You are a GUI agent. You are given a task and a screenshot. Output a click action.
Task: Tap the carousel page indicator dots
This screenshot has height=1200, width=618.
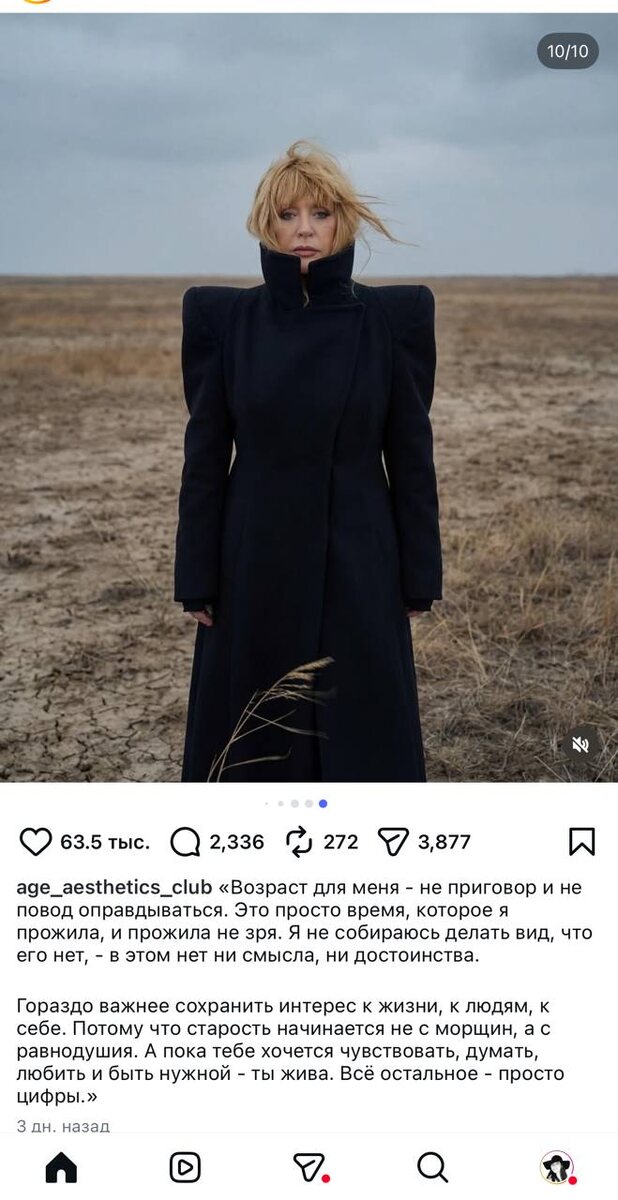295,803
